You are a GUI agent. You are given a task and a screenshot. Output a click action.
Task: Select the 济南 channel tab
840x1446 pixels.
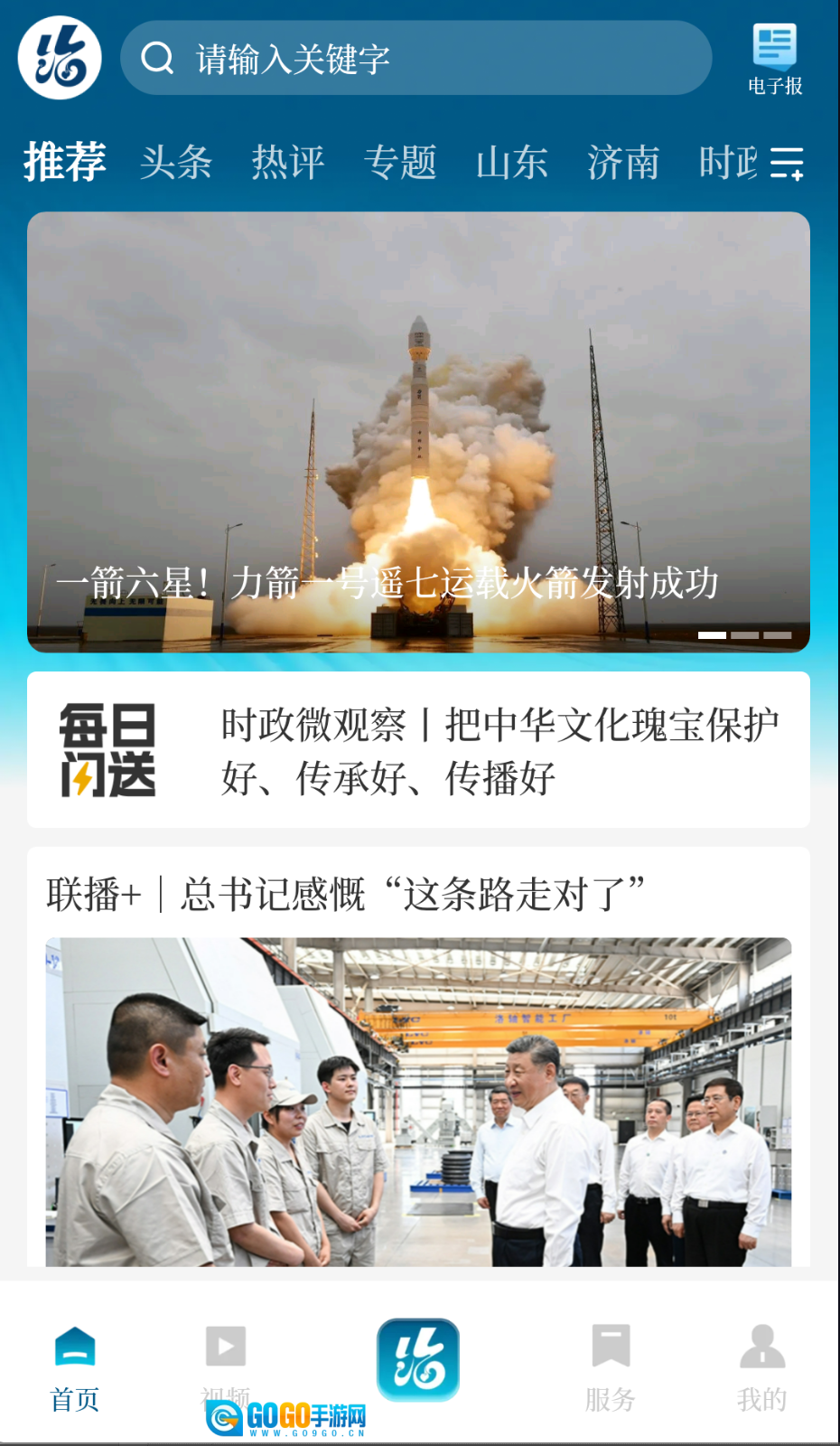pyautogui.click(x=623, y=163)
